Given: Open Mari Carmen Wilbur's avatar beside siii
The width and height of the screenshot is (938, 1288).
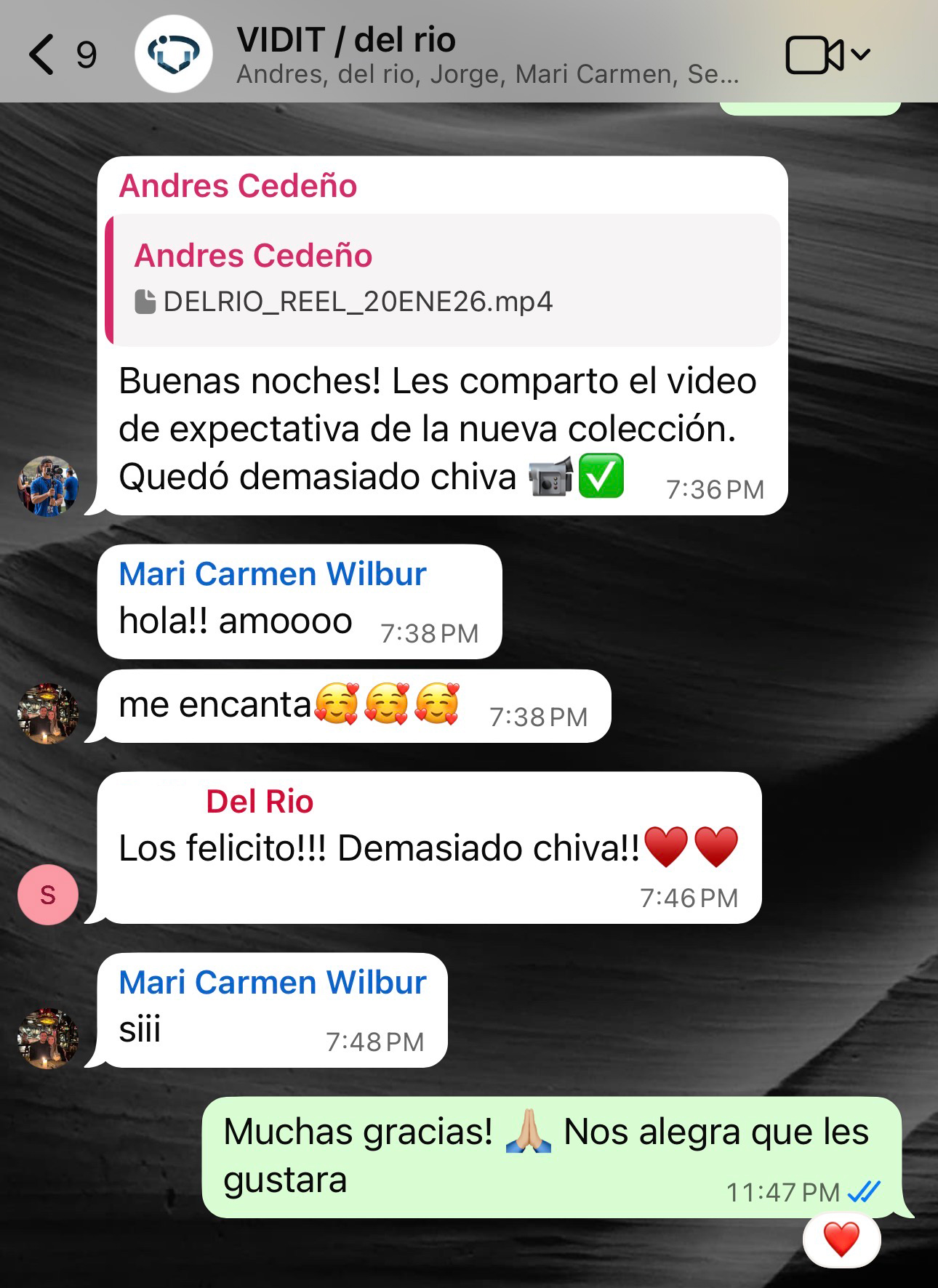Looking at the screenshot, I should [48, 1037].
